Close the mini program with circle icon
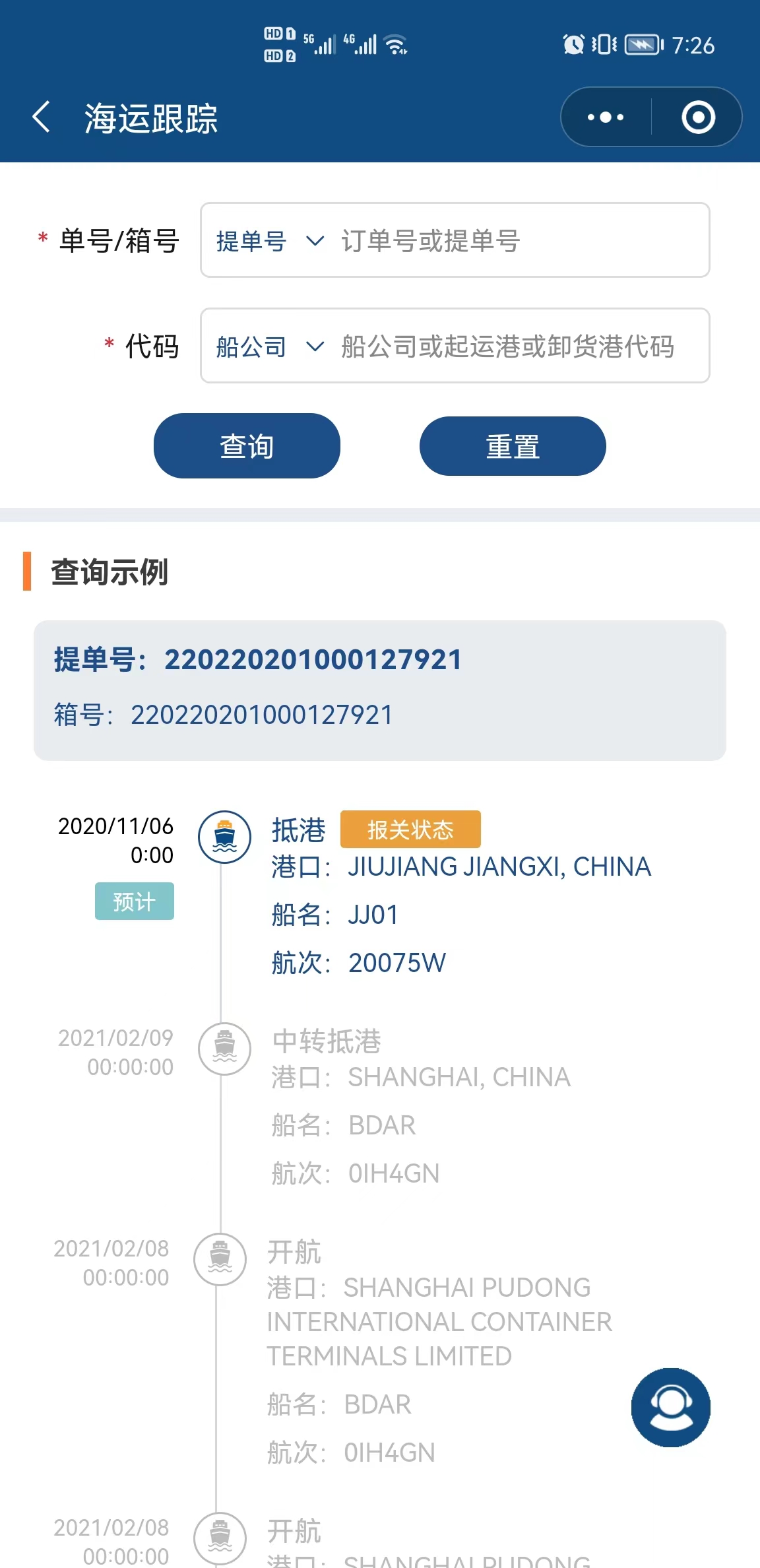 coord(698,117)
